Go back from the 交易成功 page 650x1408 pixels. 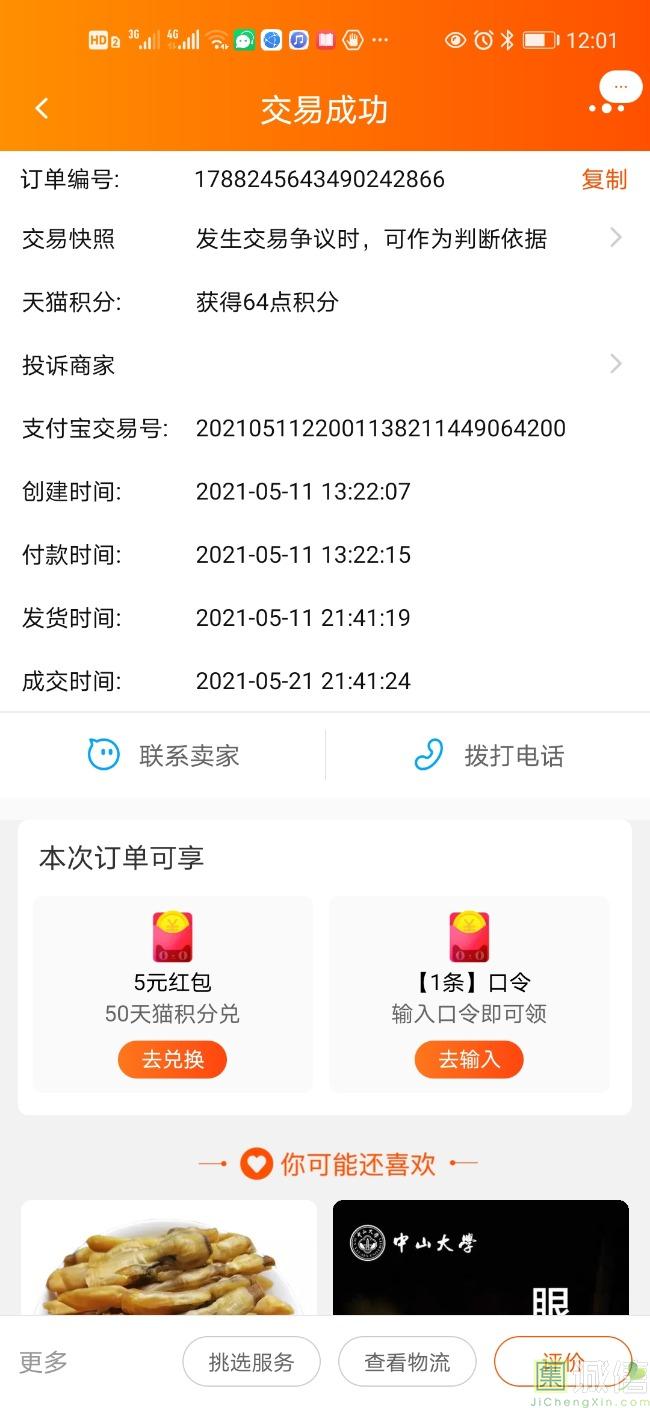42,109
